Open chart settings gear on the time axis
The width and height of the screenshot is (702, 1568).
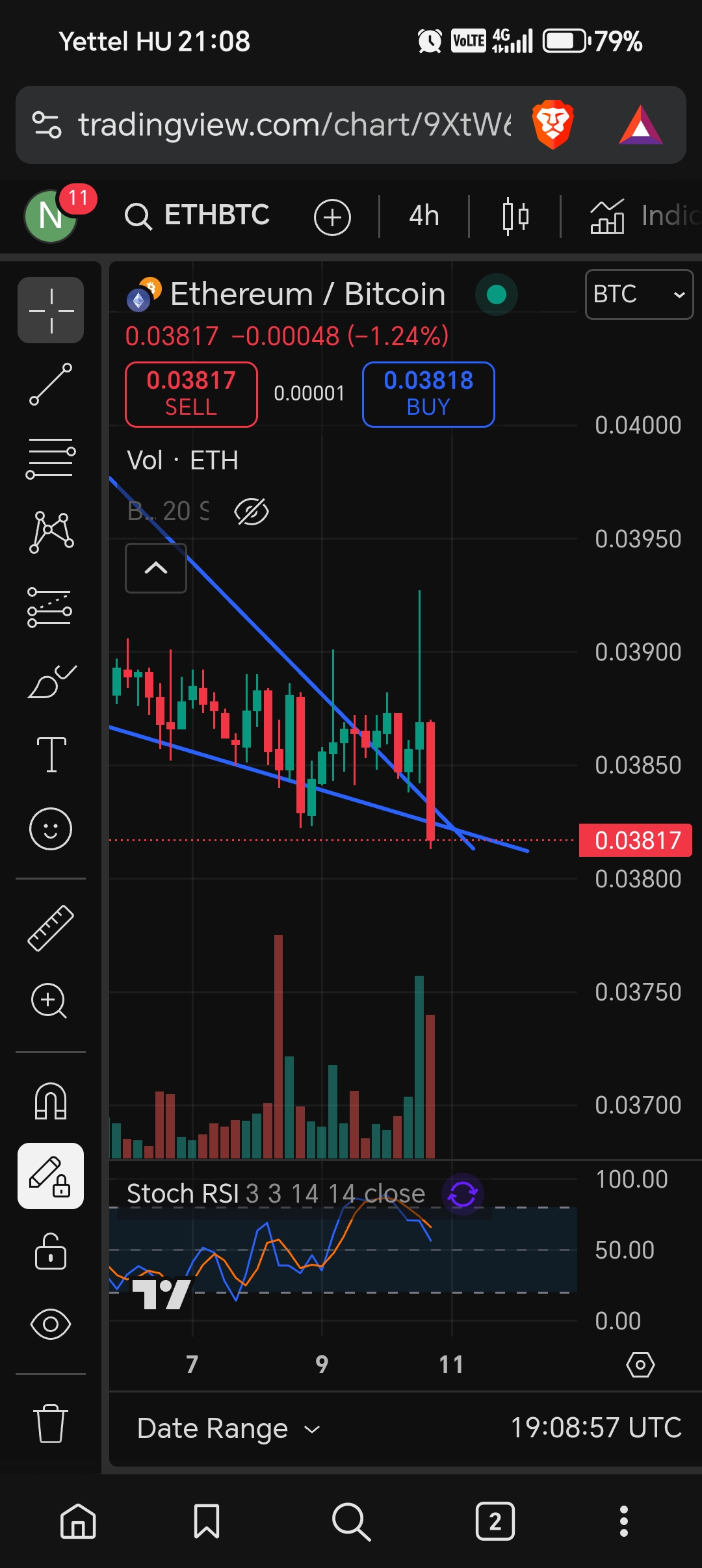(x=640, y=1365)
